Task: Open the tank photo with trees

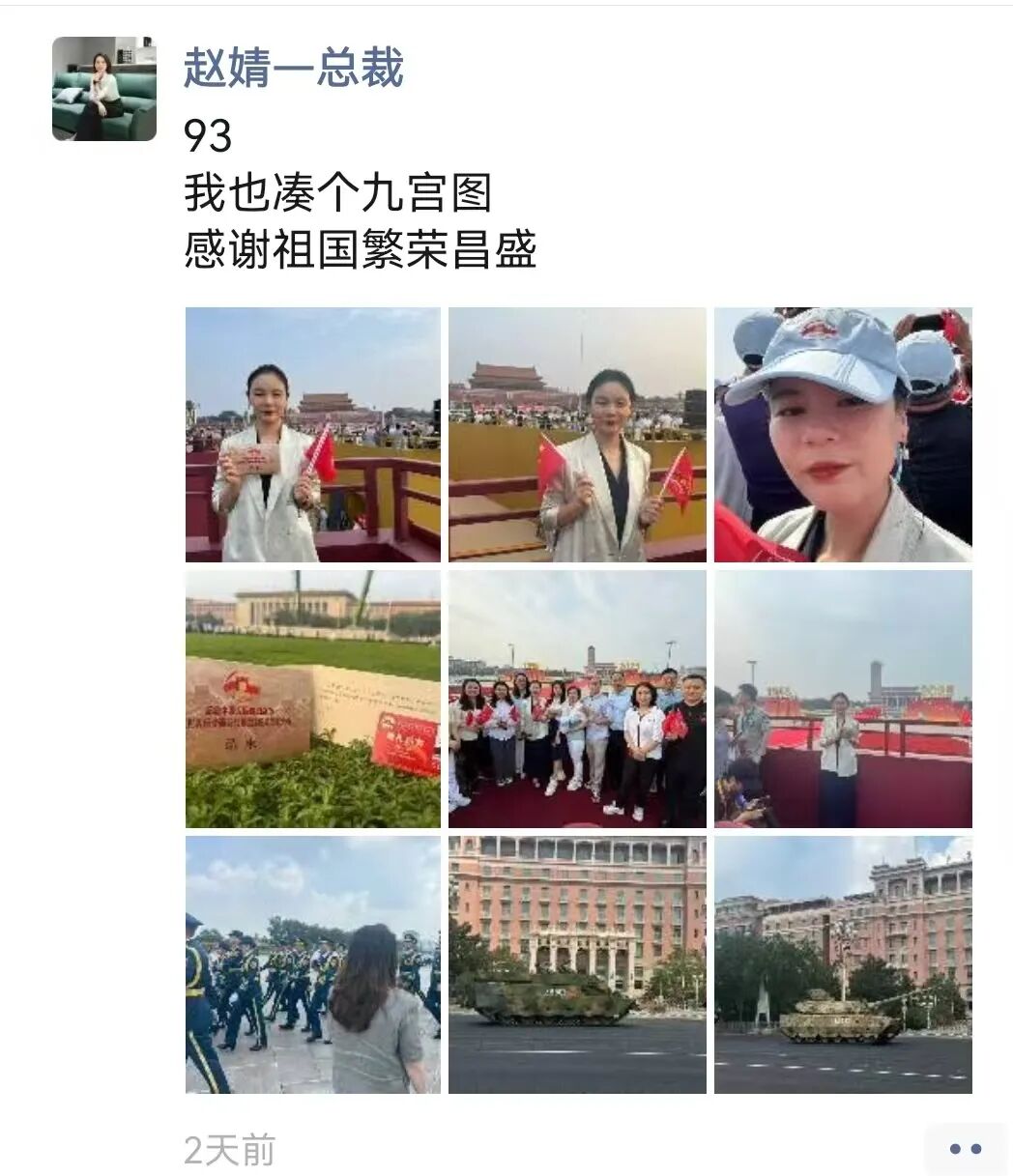Action: tap(842, 963)
